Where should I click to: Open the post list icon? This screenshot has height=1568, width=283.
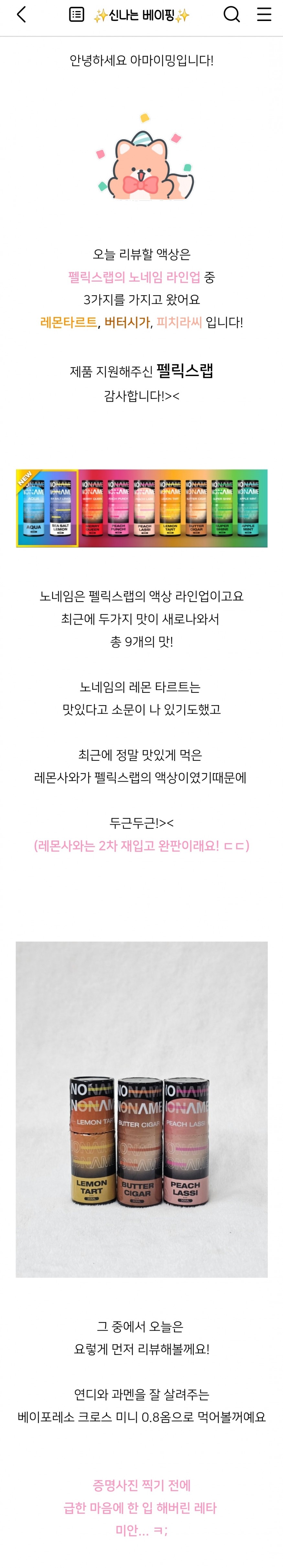point(77,15)
